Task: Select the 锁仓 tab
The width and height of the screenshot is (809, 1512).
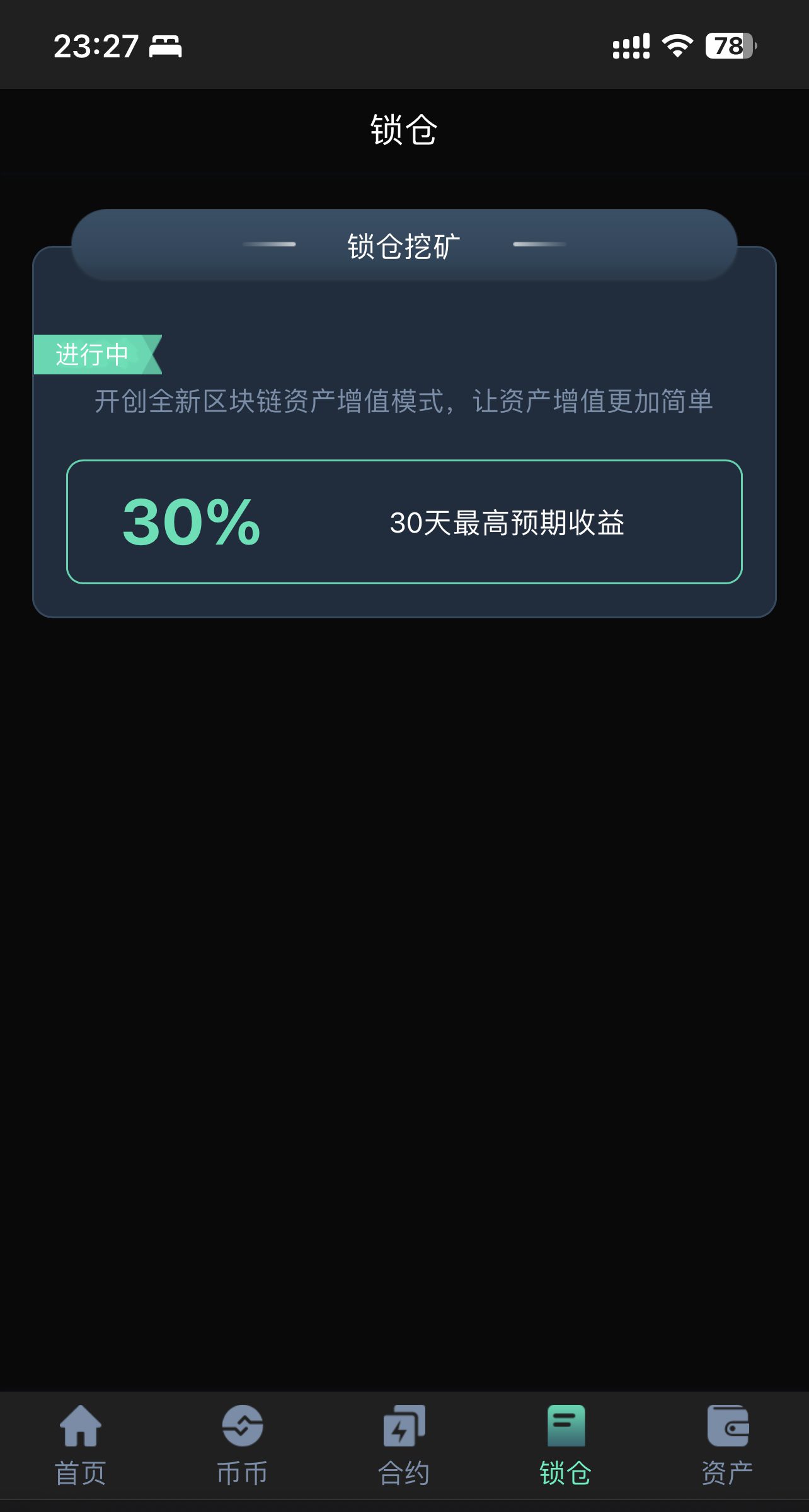Action: click(x=566, y=1445)
